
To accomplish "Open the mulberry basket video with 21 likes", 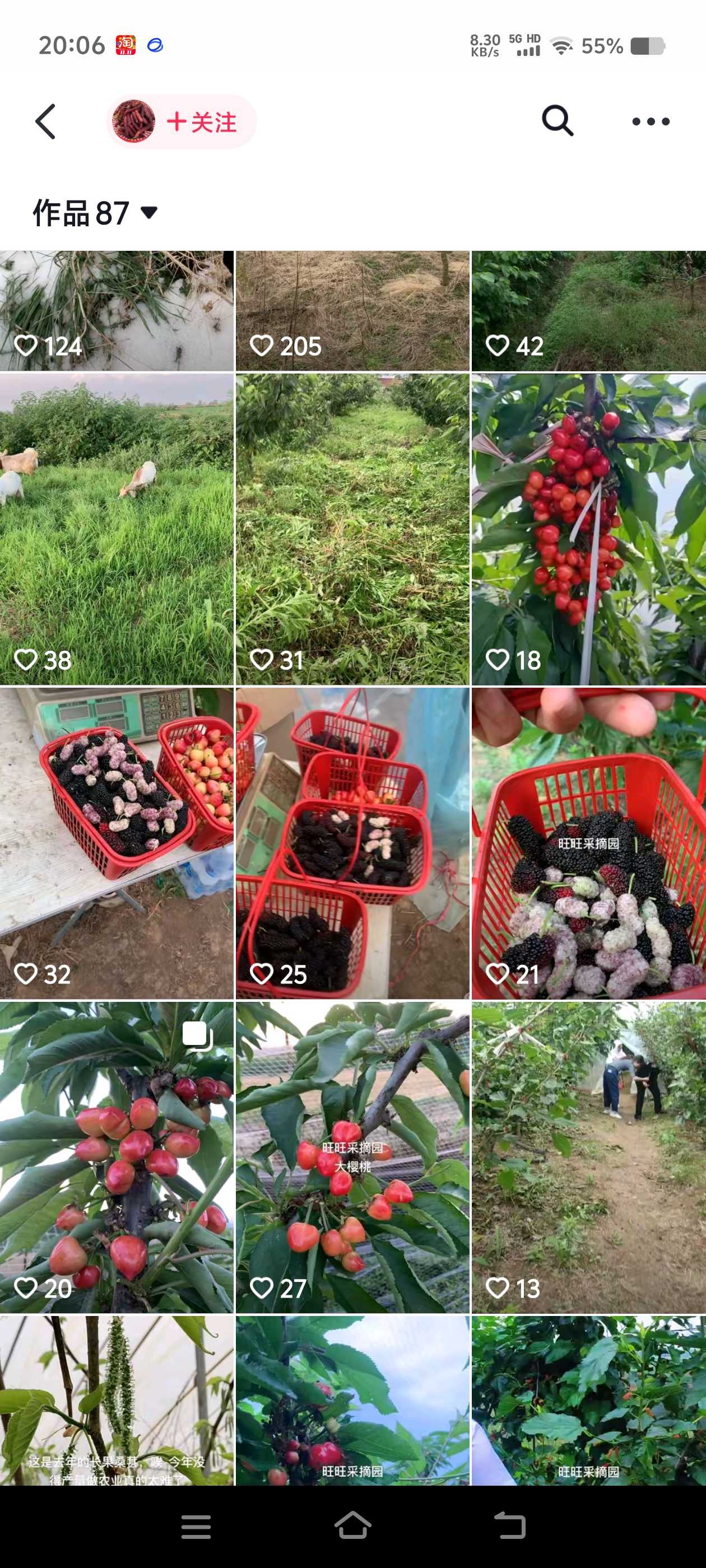I will [x=589, y=844].
